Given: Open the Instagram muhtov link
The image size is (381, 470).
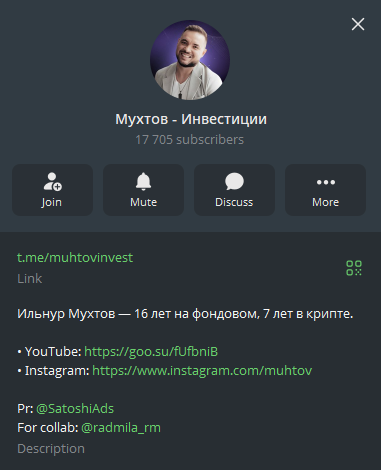Looking at the screenshot, I should (x=202, y=371).
